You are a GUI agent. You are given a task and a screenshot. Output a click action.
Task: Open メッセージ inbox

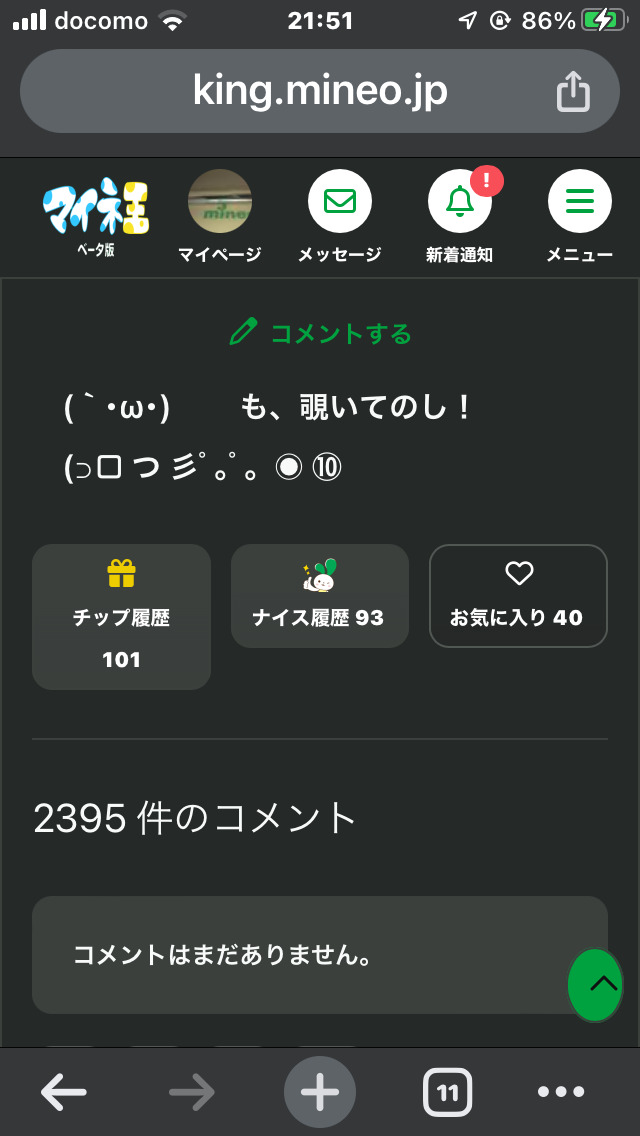(x=340, y=215)
